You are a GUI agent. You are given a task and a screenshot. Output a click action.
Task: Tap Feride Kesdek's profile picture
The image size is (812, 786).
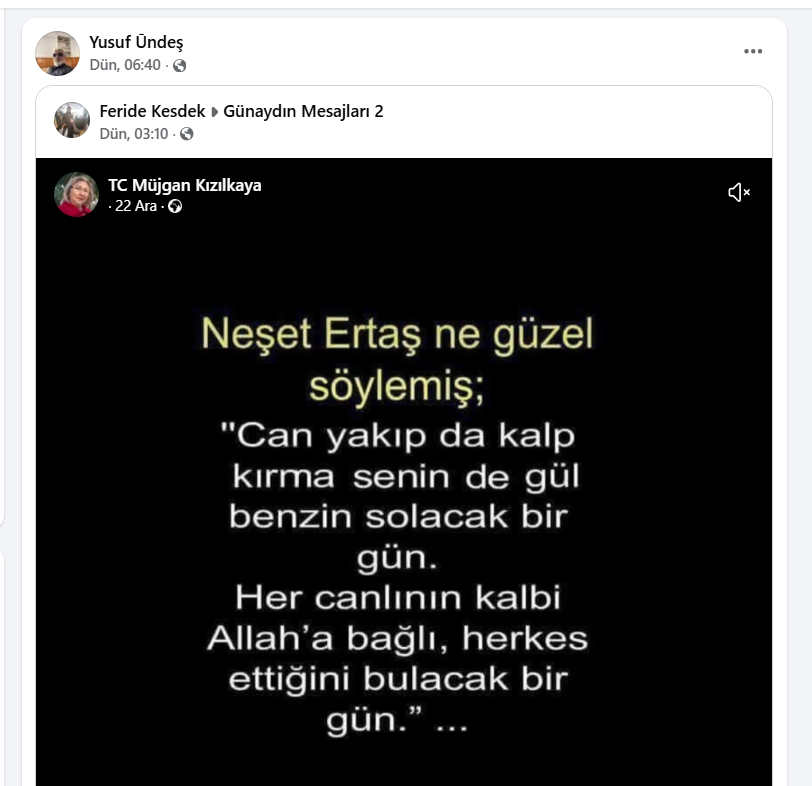(x=72, y=120)
